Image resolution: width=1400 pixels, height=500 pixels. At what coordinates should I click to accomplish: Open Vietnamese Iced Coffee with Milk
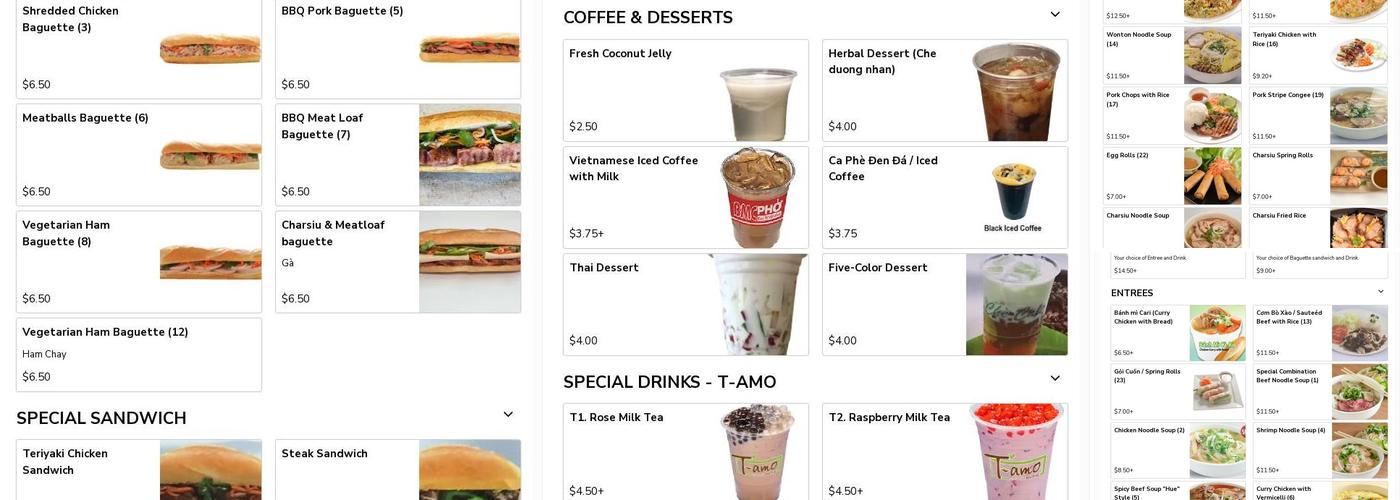pyautogui.click(x=686, y=198)
